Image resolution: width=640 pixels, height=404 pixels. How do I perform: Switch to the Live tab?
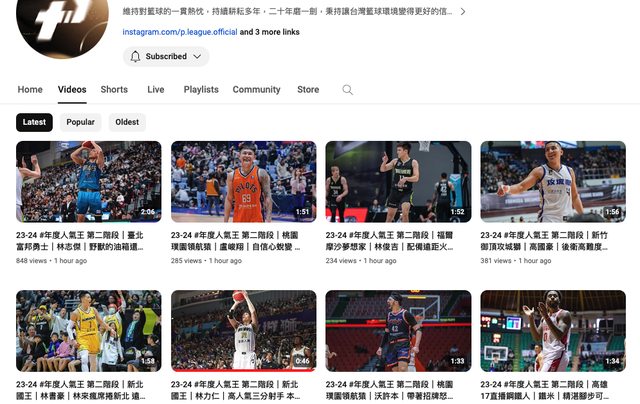156,89
